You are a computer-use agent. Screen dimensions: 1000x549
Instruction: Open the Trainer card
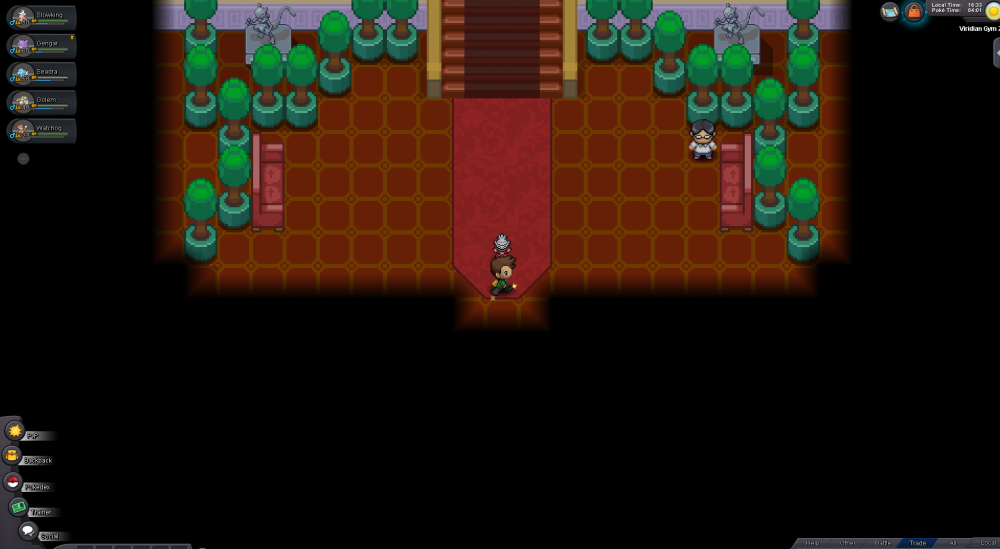coord(19,508)
